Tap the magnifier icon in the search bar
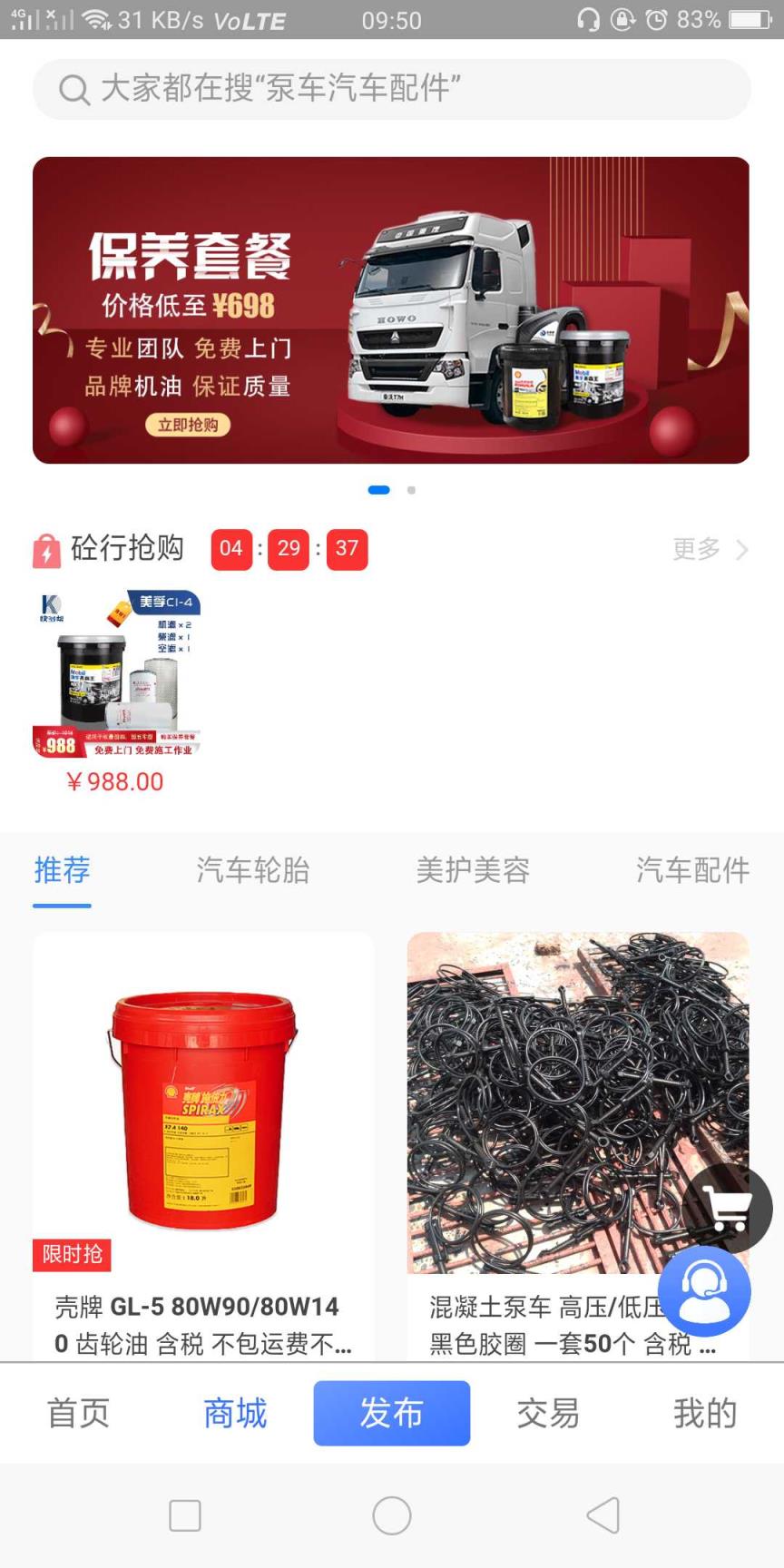The height and width of the screenshot is (1568, 784). click(x=73, y=89)
